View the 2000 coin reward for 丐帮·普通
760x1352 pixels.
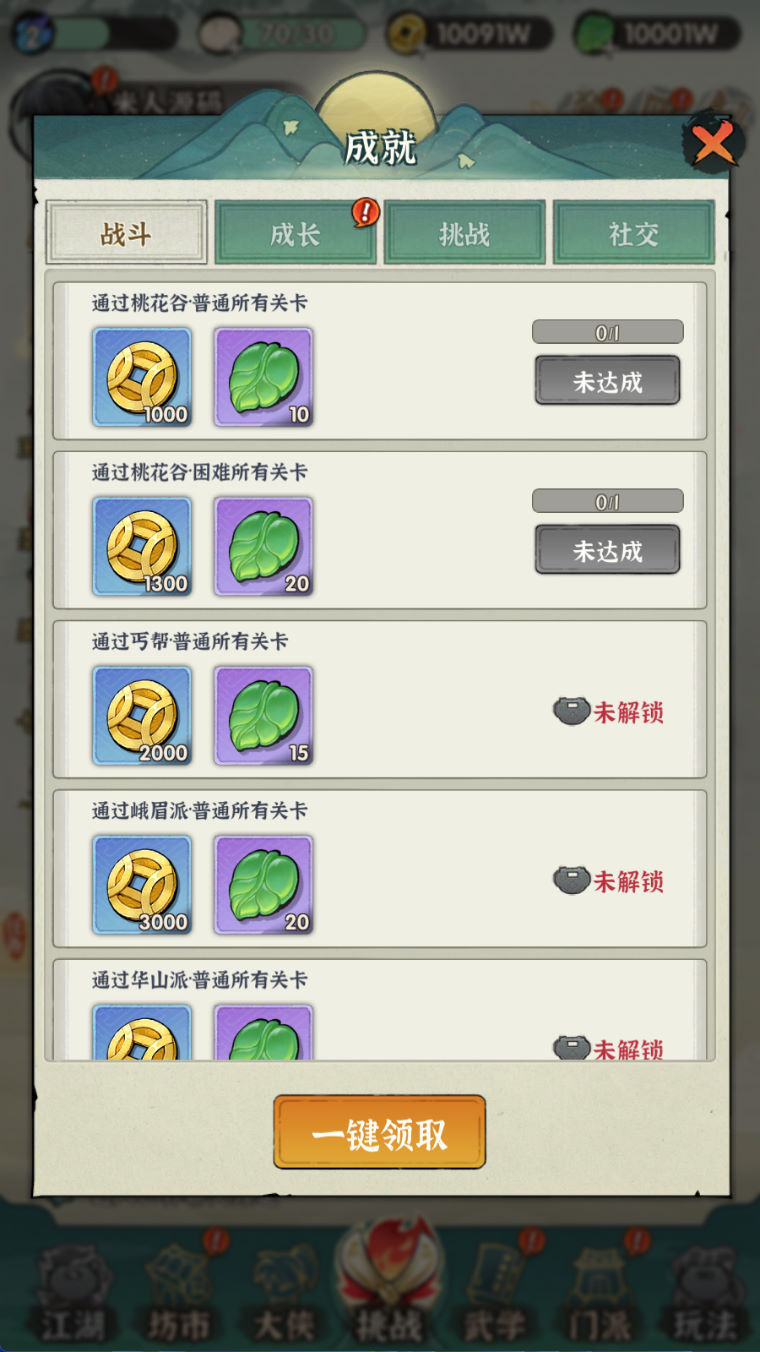click(142, 716)
